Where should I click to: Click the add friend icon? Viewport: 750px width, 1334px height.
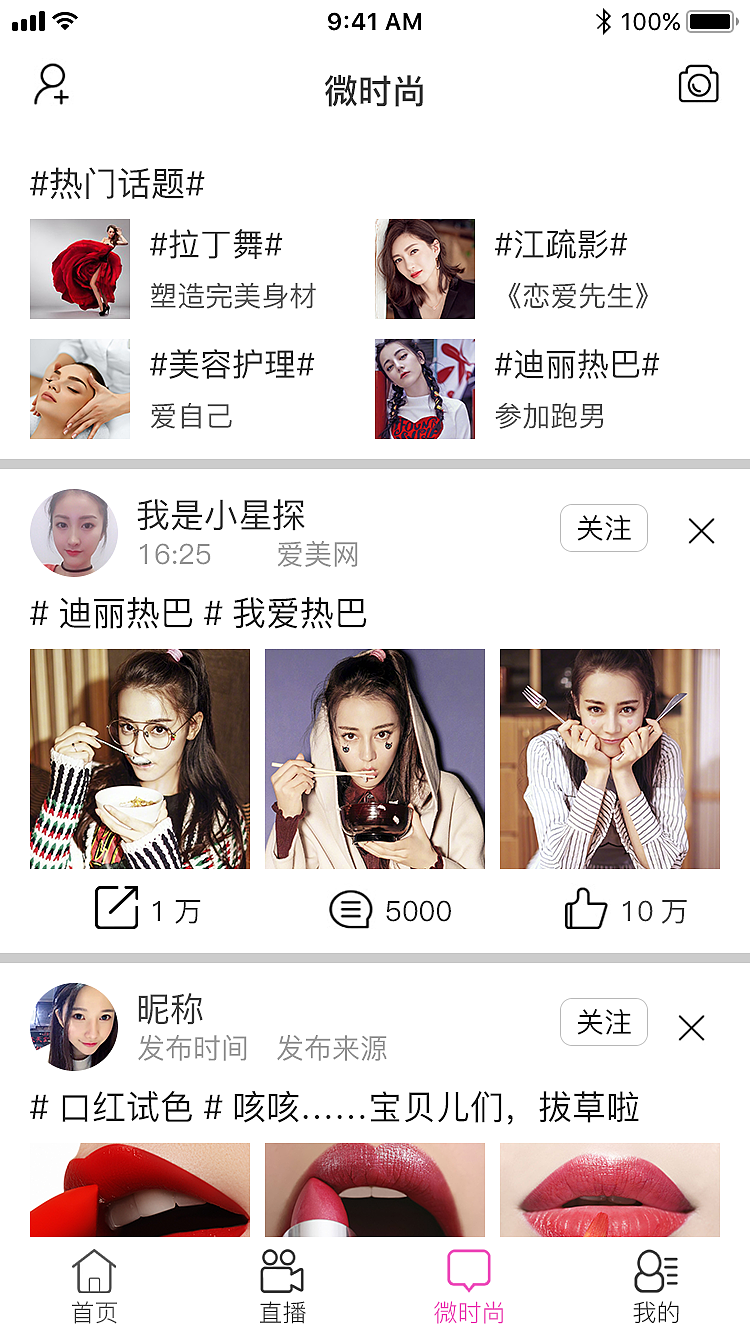point(51,84)
